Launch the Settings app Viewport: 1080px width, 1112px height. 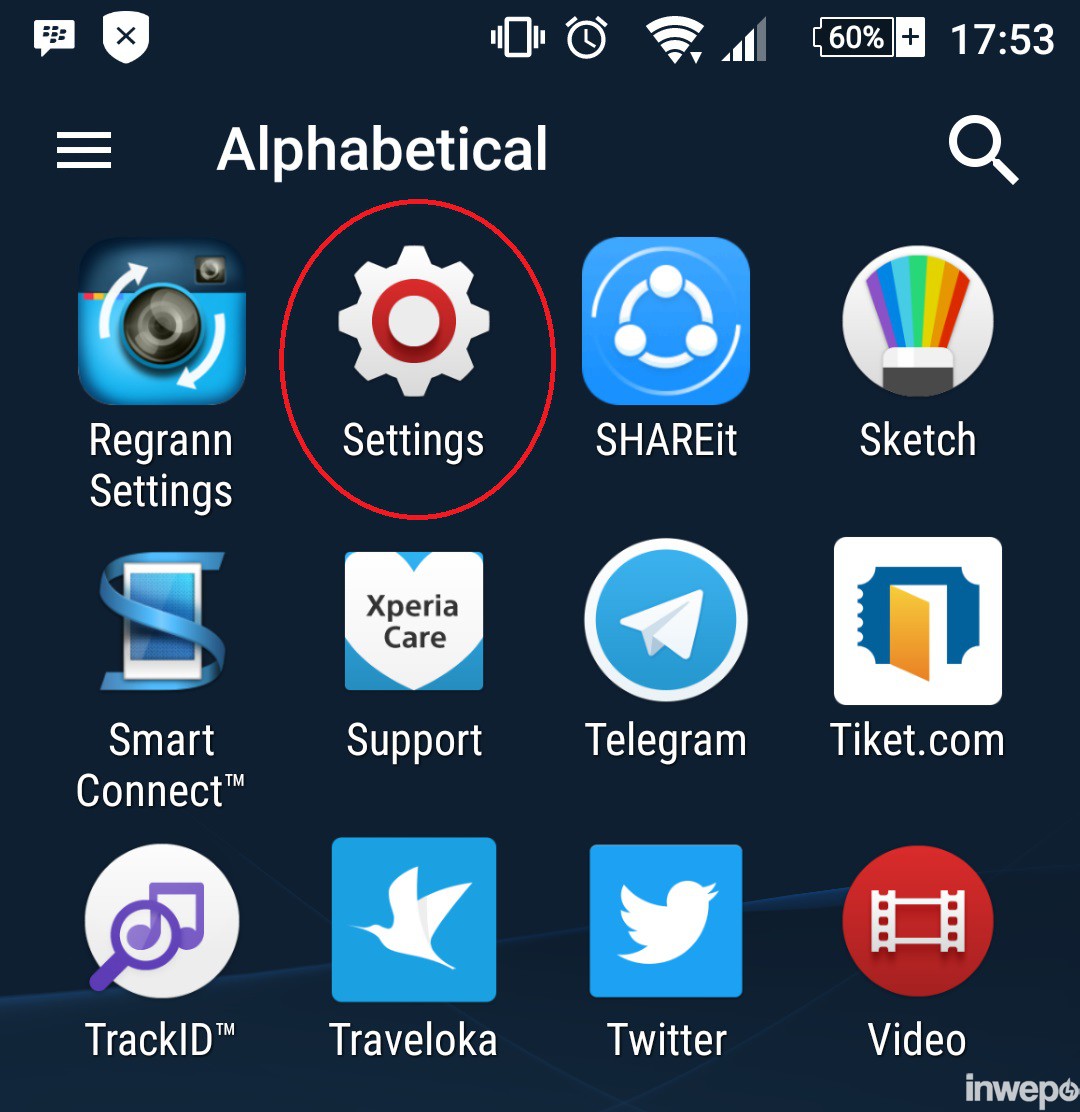pos(414,322)
